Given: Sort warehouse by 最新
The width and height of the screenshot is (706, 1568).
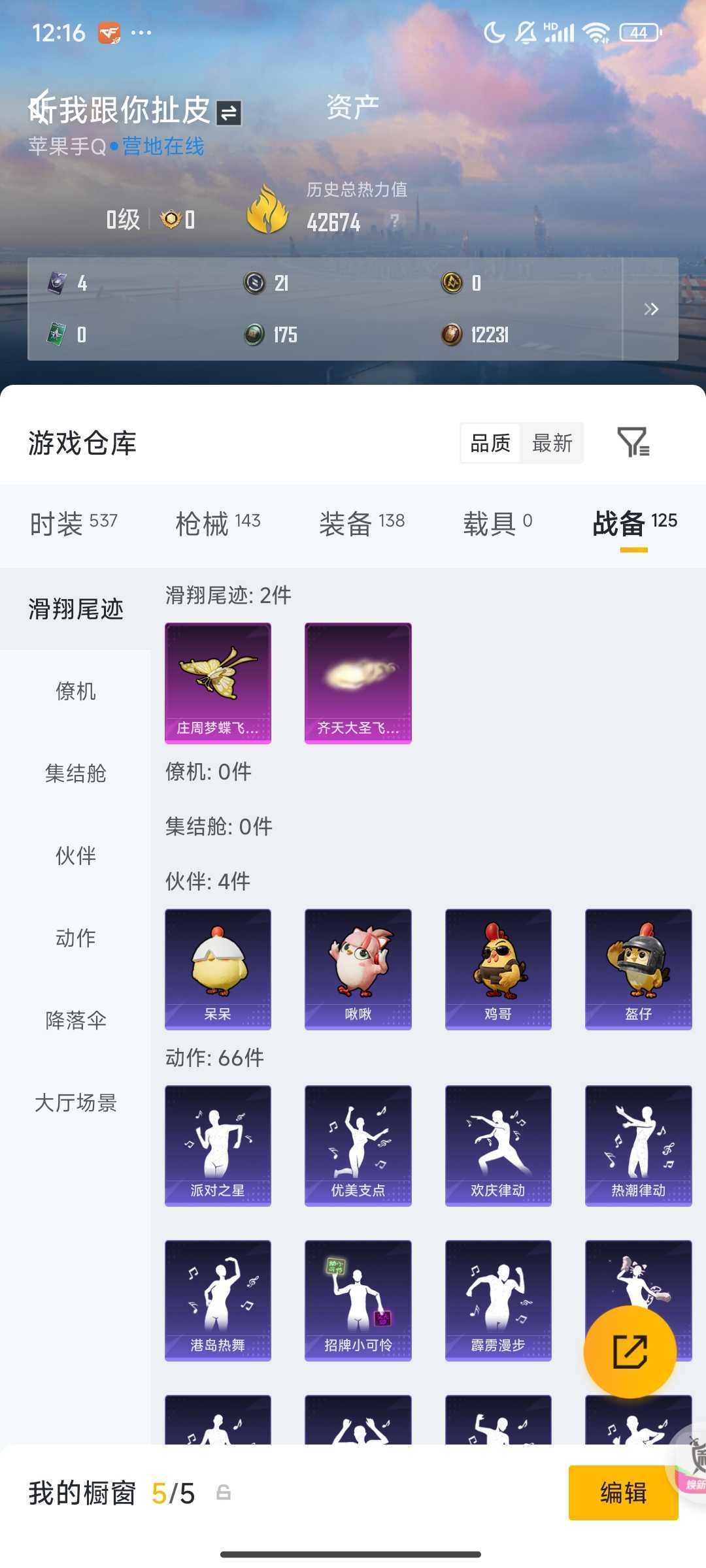Looking at the screenshot, I should (x=552, y=444).
